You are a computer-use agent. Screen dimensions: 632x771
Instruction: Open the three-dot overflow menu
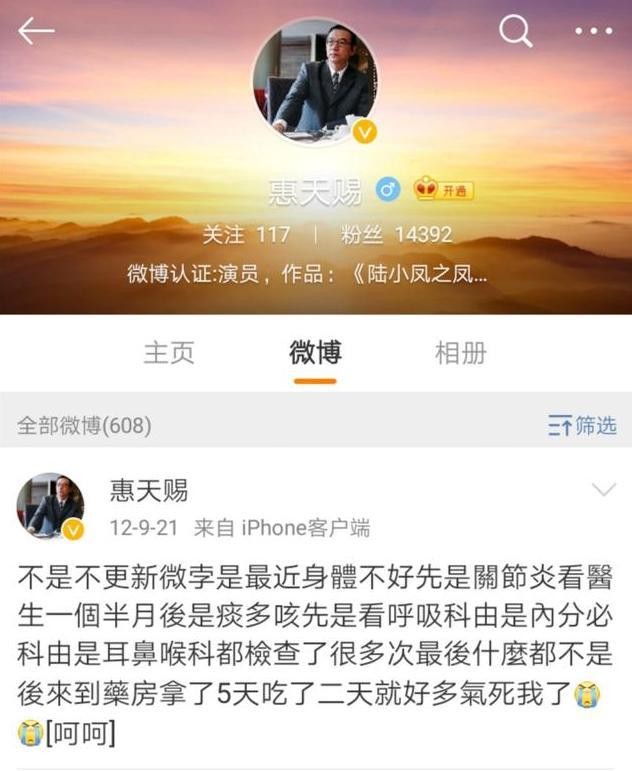pyautogui.click(x=593, y=32)
